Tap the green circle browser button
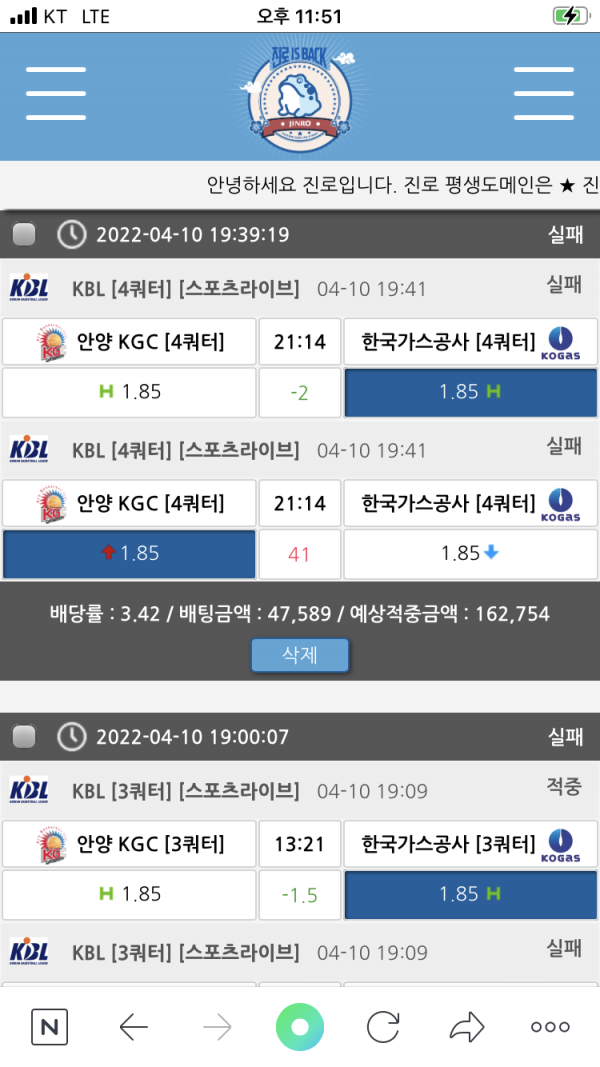The image size is (600, 1067). click(x=300, y=1027)
